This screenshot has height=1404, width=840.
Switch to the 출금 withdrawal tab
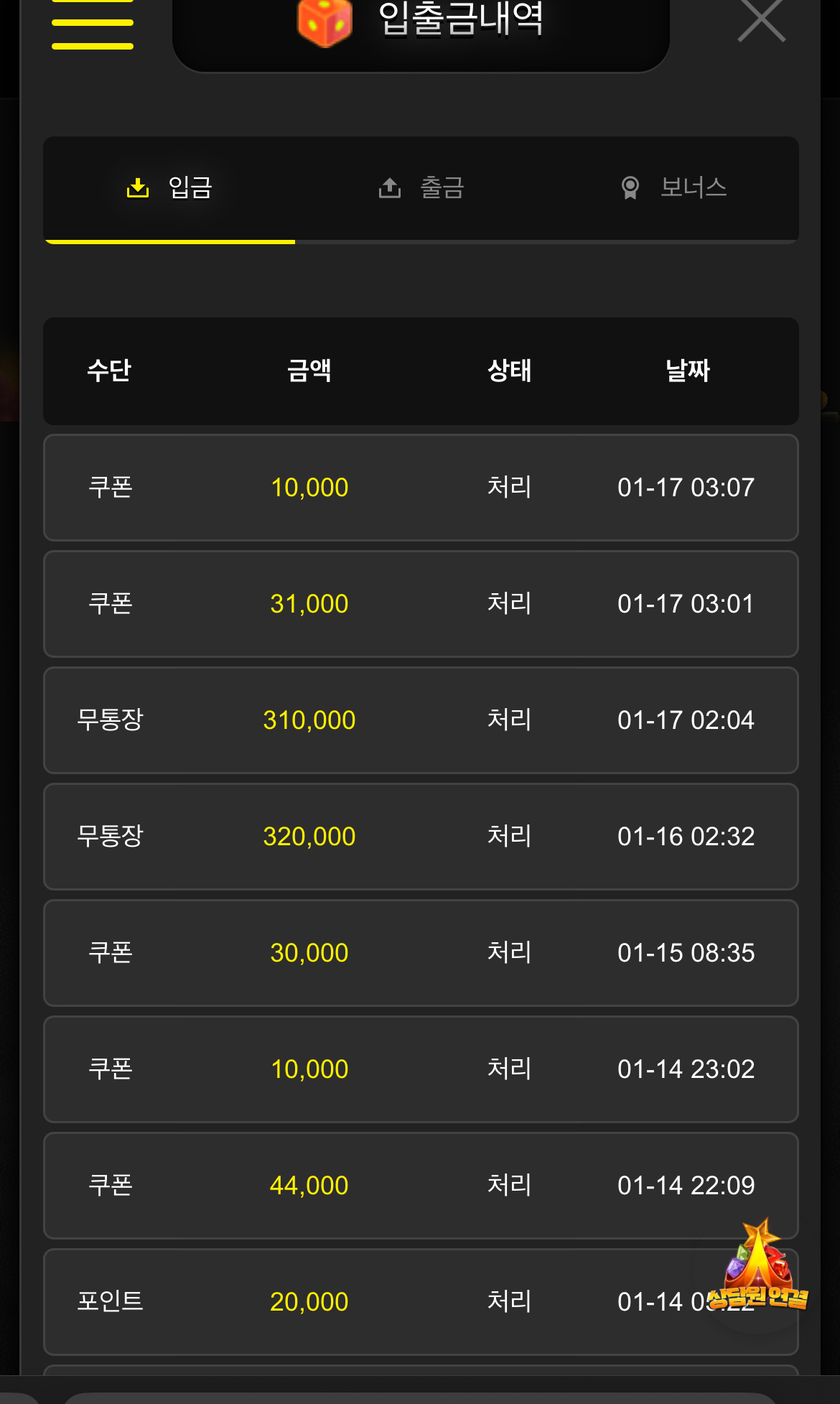click(x=421, y=188)
